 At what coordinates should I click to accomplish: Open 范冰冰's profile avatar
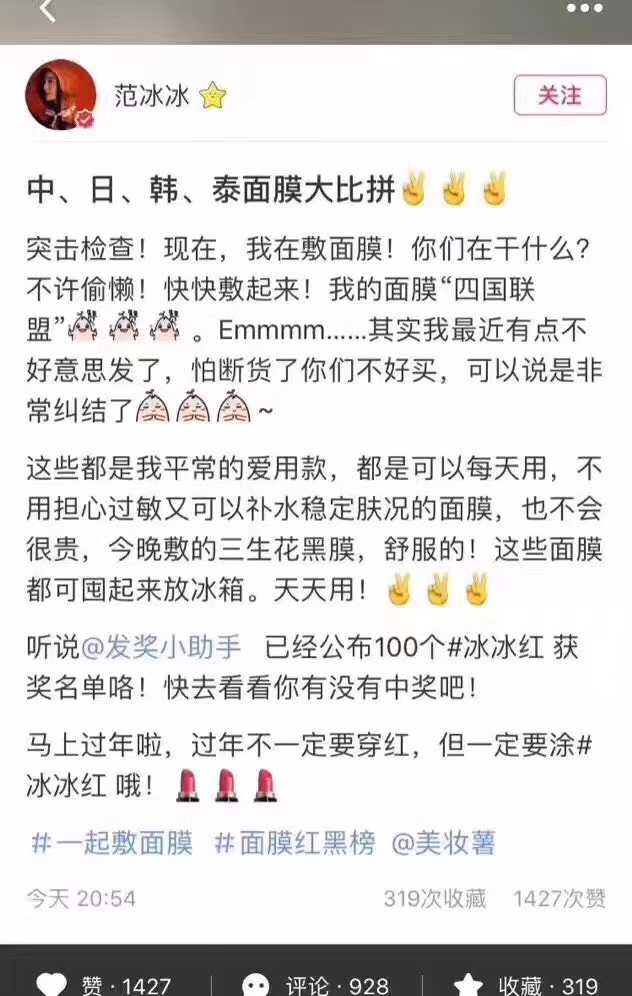(x=61, y=95)
